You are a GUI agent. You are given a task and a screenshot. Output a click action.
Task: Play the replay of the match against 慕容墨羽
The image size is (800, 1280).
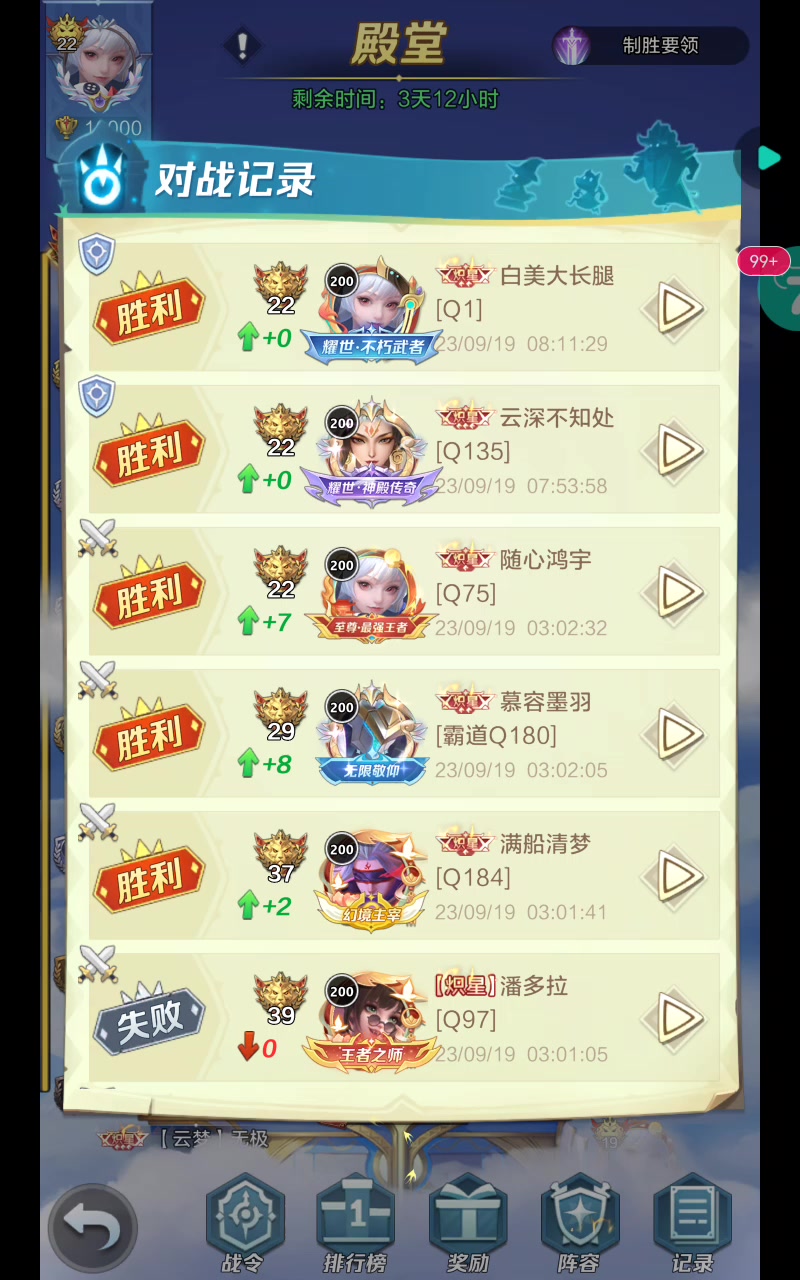click(x=674, y=735)
